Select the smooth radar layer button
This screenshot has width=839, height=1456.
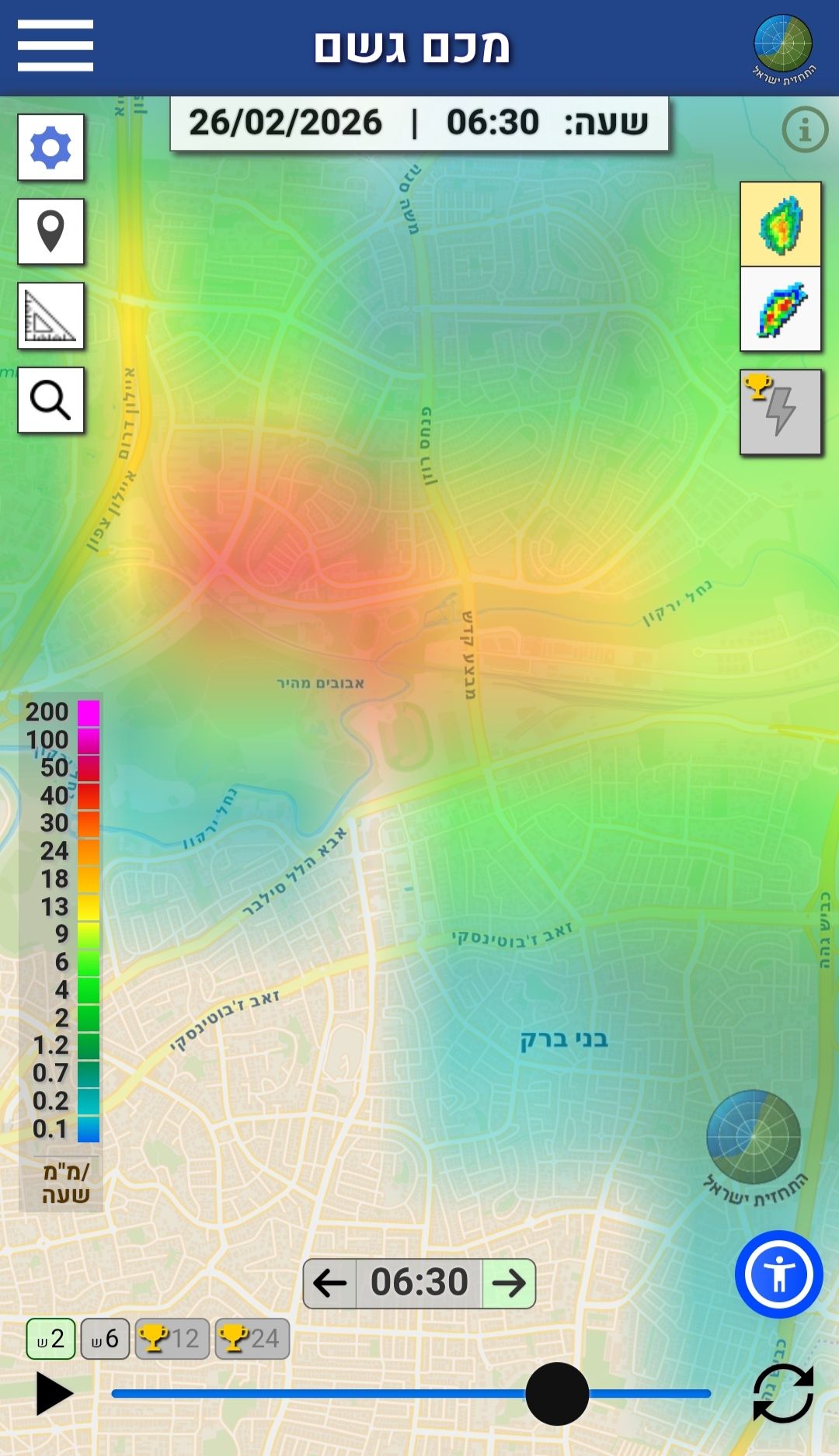(x=780, y=224)
